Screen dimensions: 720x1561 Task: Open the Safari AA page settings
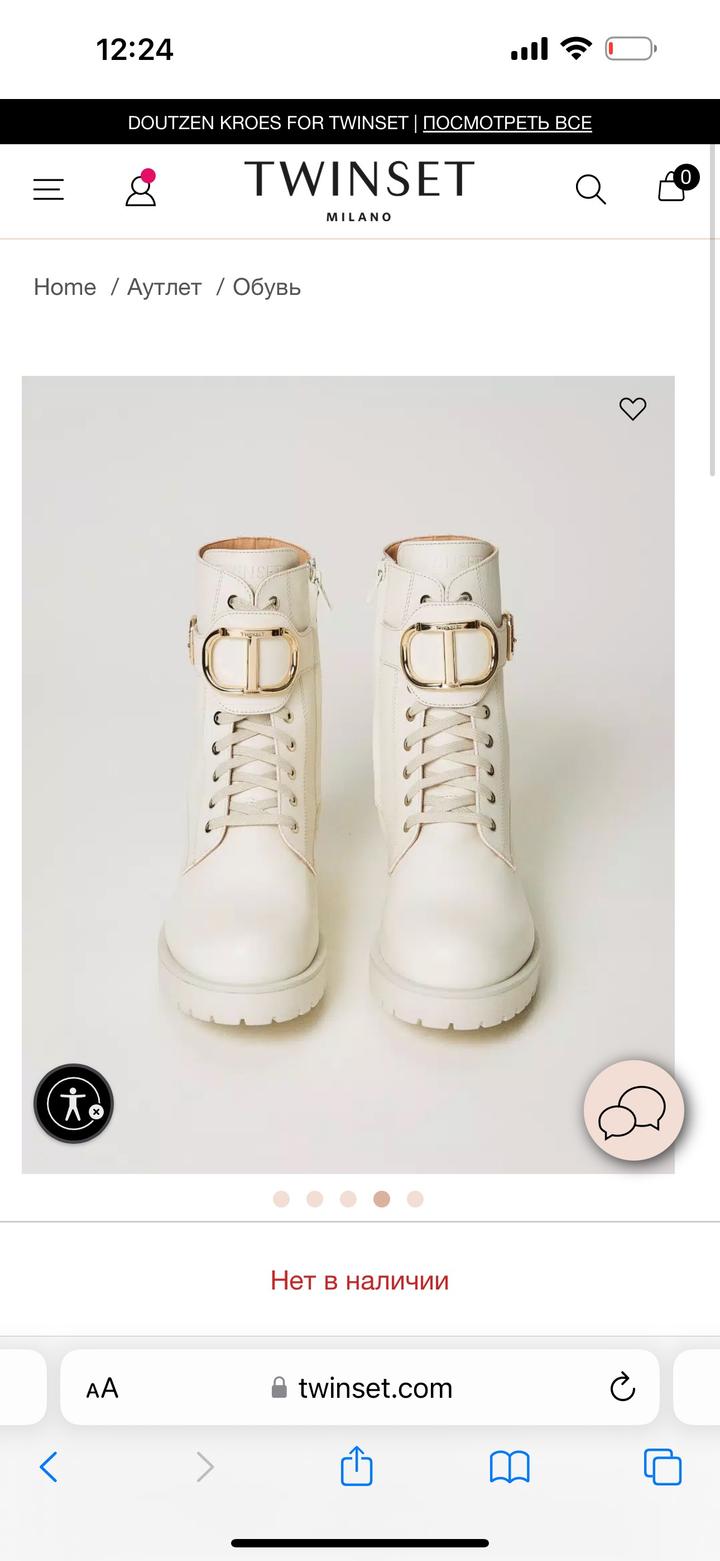pyautogui.click(x=102, y=1388)
